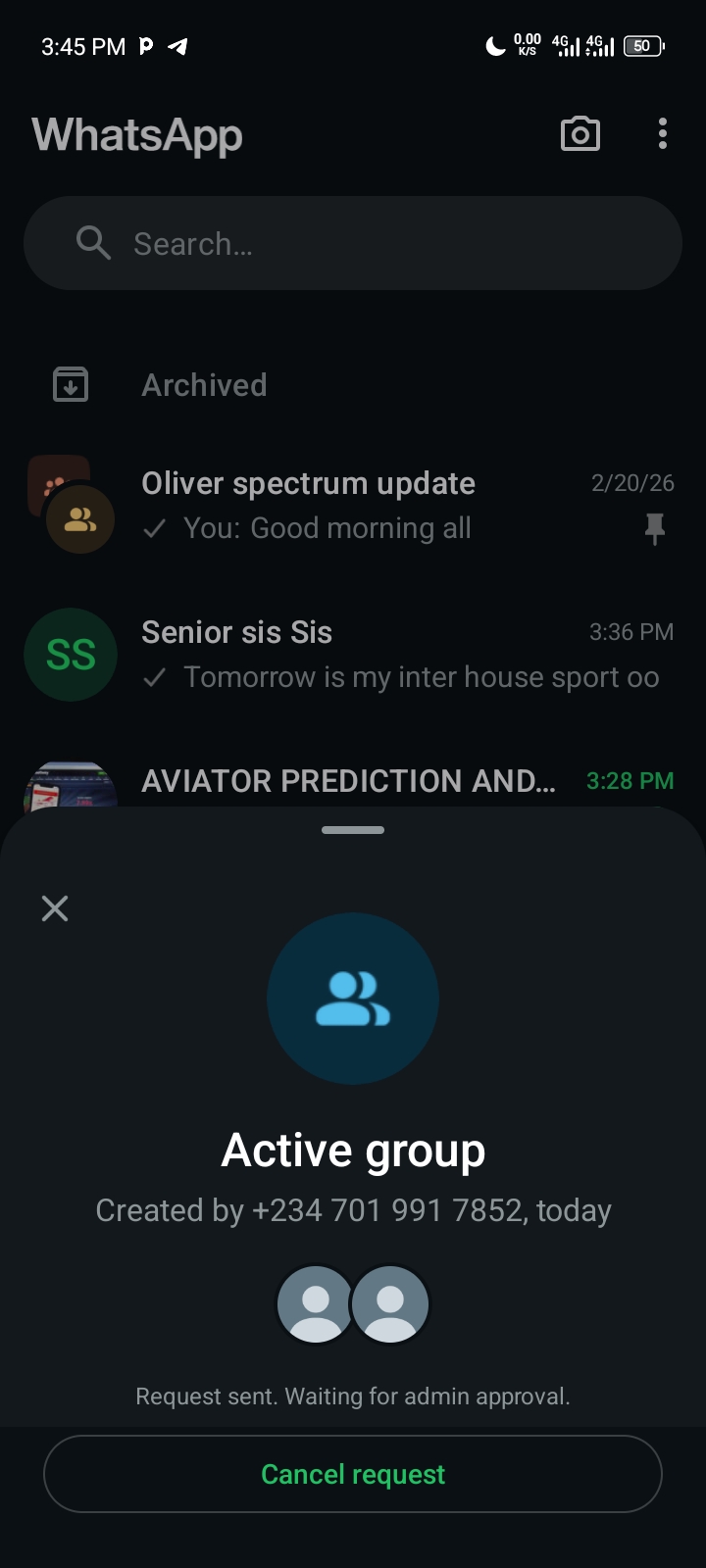Close the Active group sheet
The image size is (706, 1568).
point(55,908)
